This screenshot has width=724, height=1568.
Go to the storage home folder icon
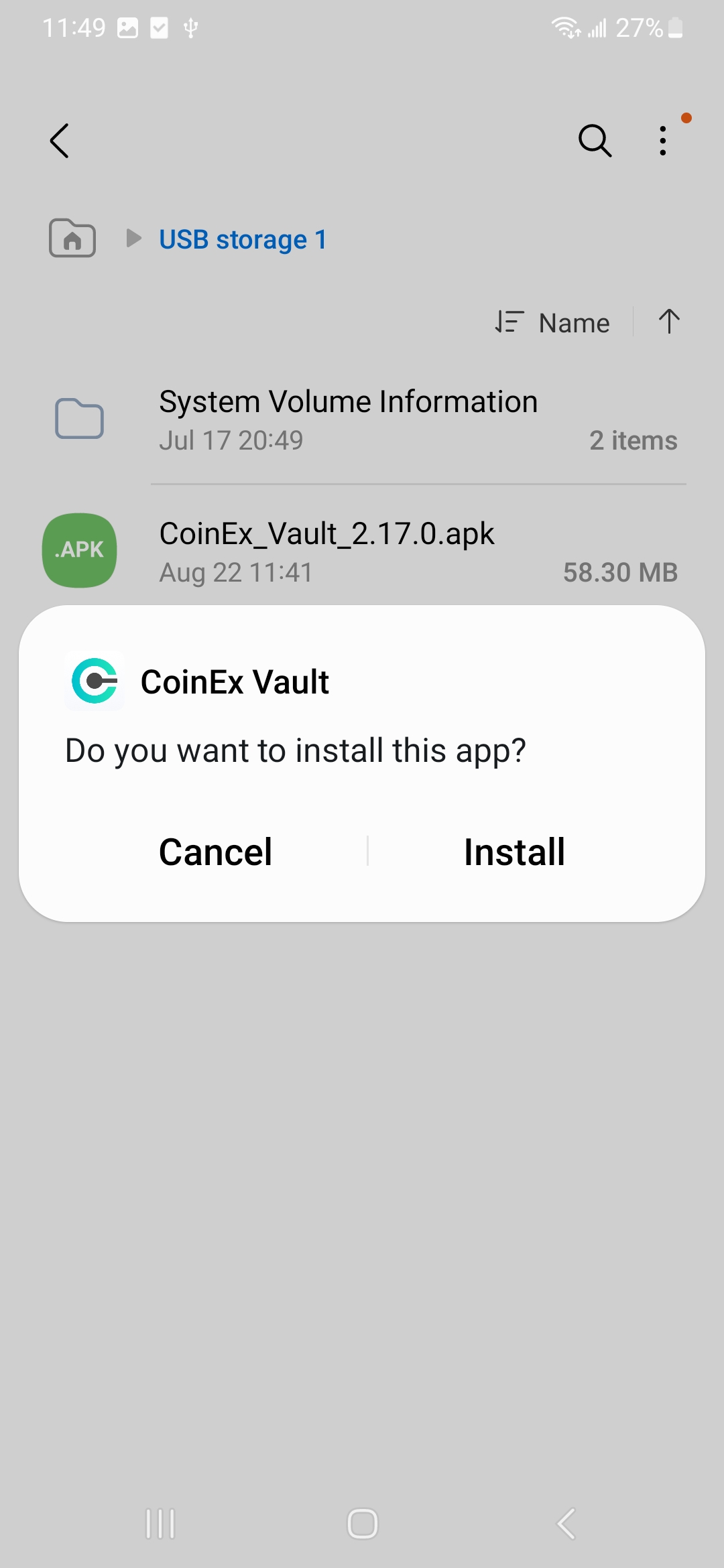[72, 238]
